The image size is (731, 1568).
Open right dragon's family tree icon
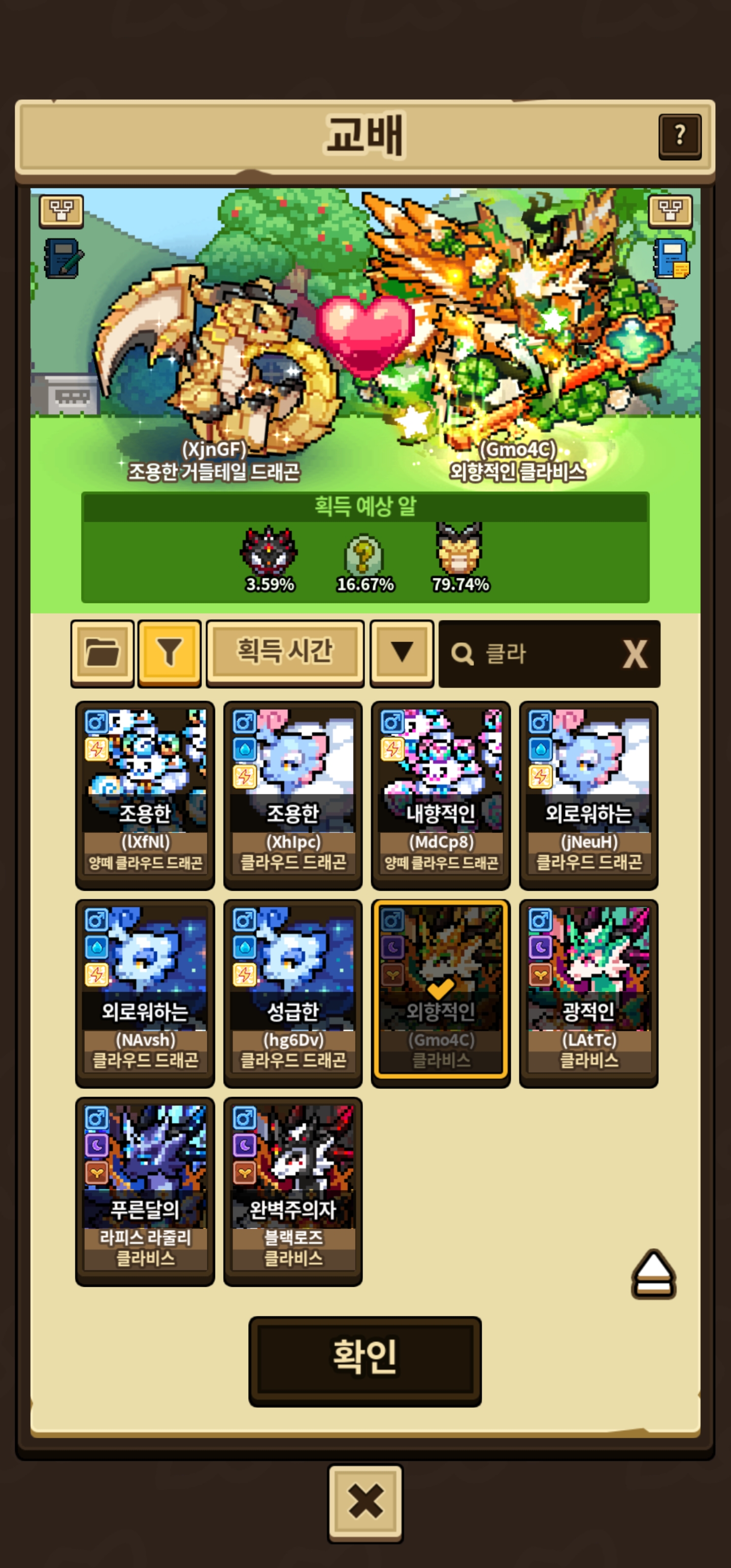tap(670, 211)
